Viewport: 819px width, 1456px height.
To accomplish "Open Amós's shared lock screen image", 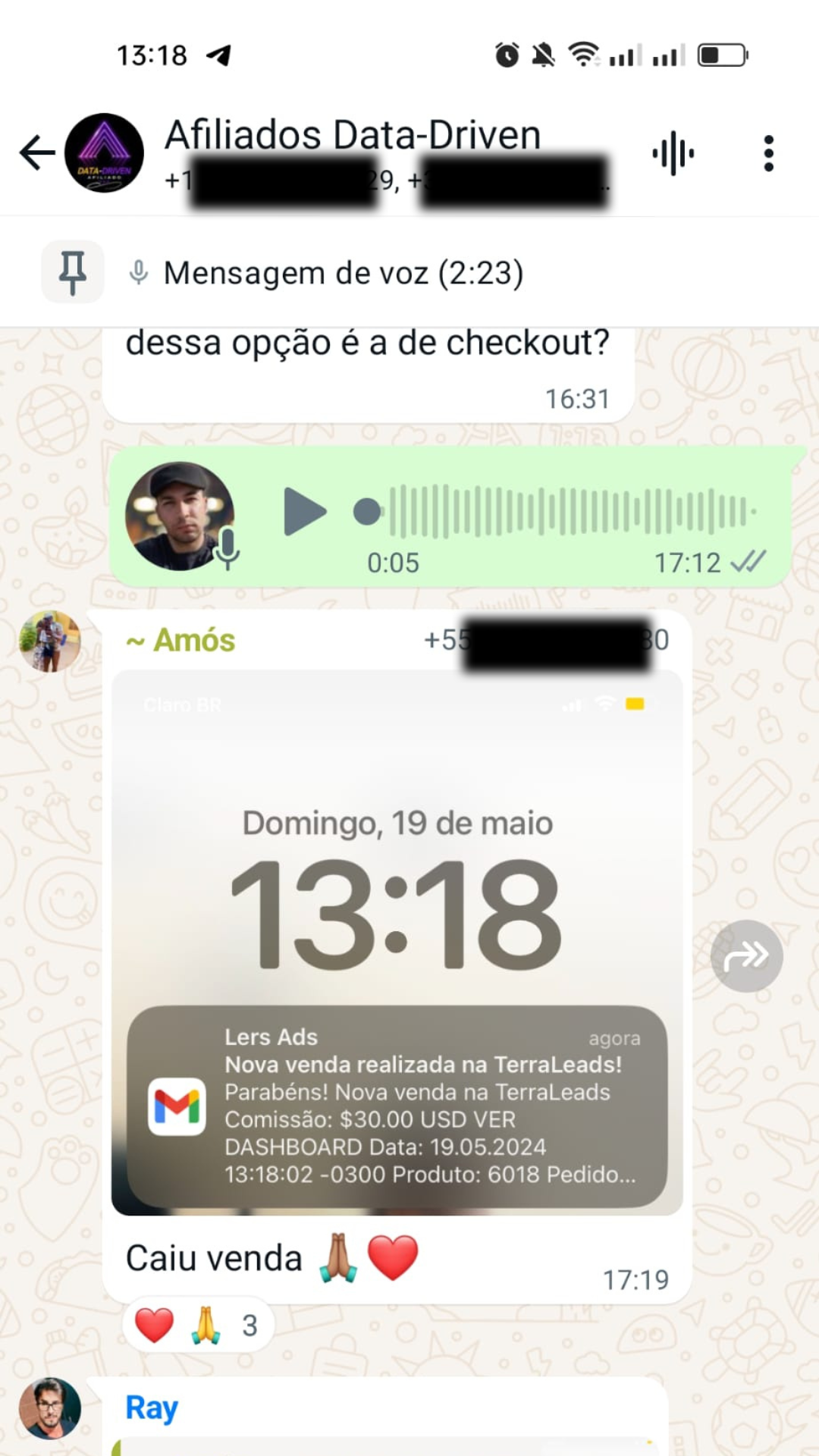I will point(397,943).
